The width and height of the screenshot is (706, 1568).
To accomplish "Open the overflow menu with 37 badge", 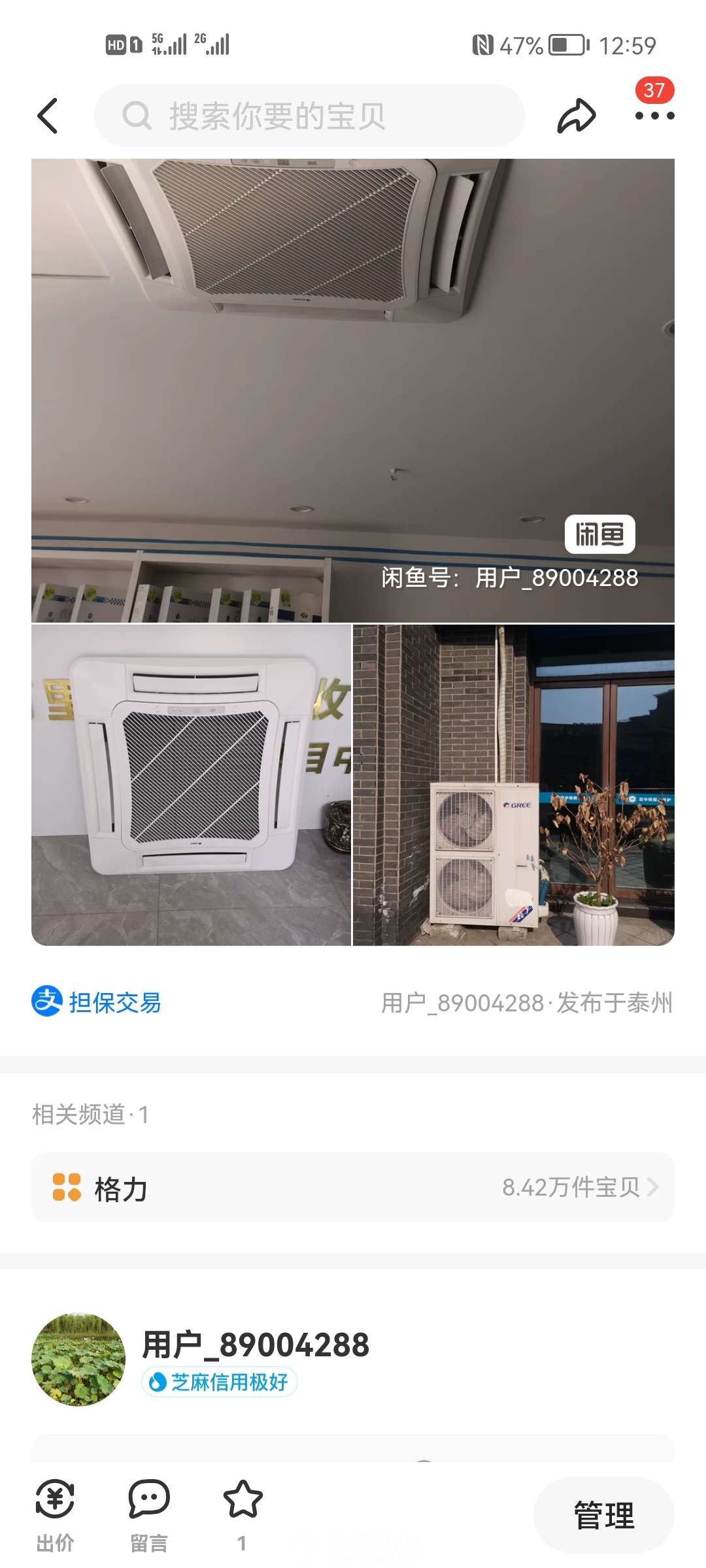I will [x=654, y=115].
